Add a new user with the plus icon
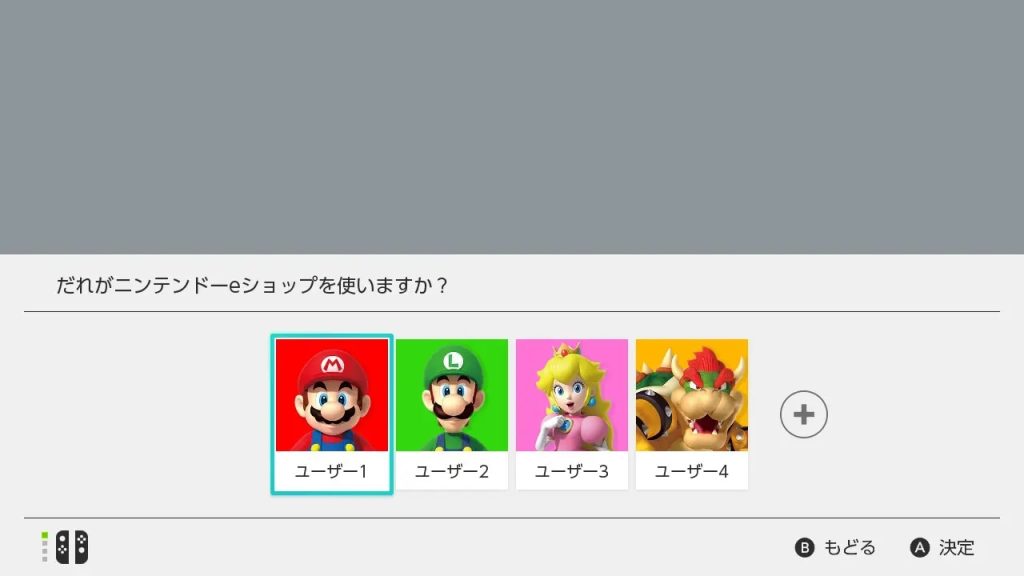The width and height of the screenshot is (1024, 576). coord(804,414)
